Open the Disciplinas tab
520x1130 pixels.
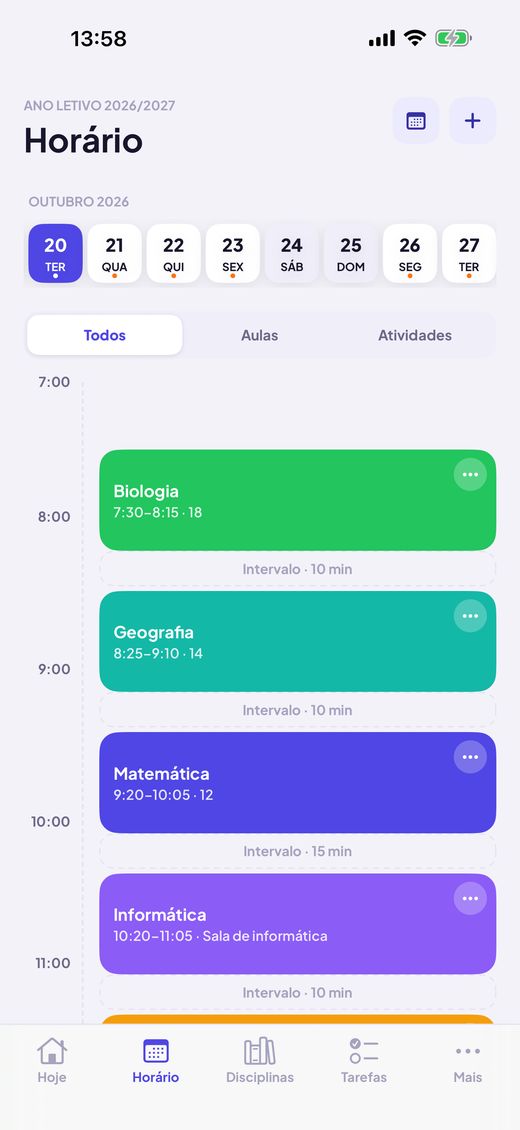pos(260,1061)
